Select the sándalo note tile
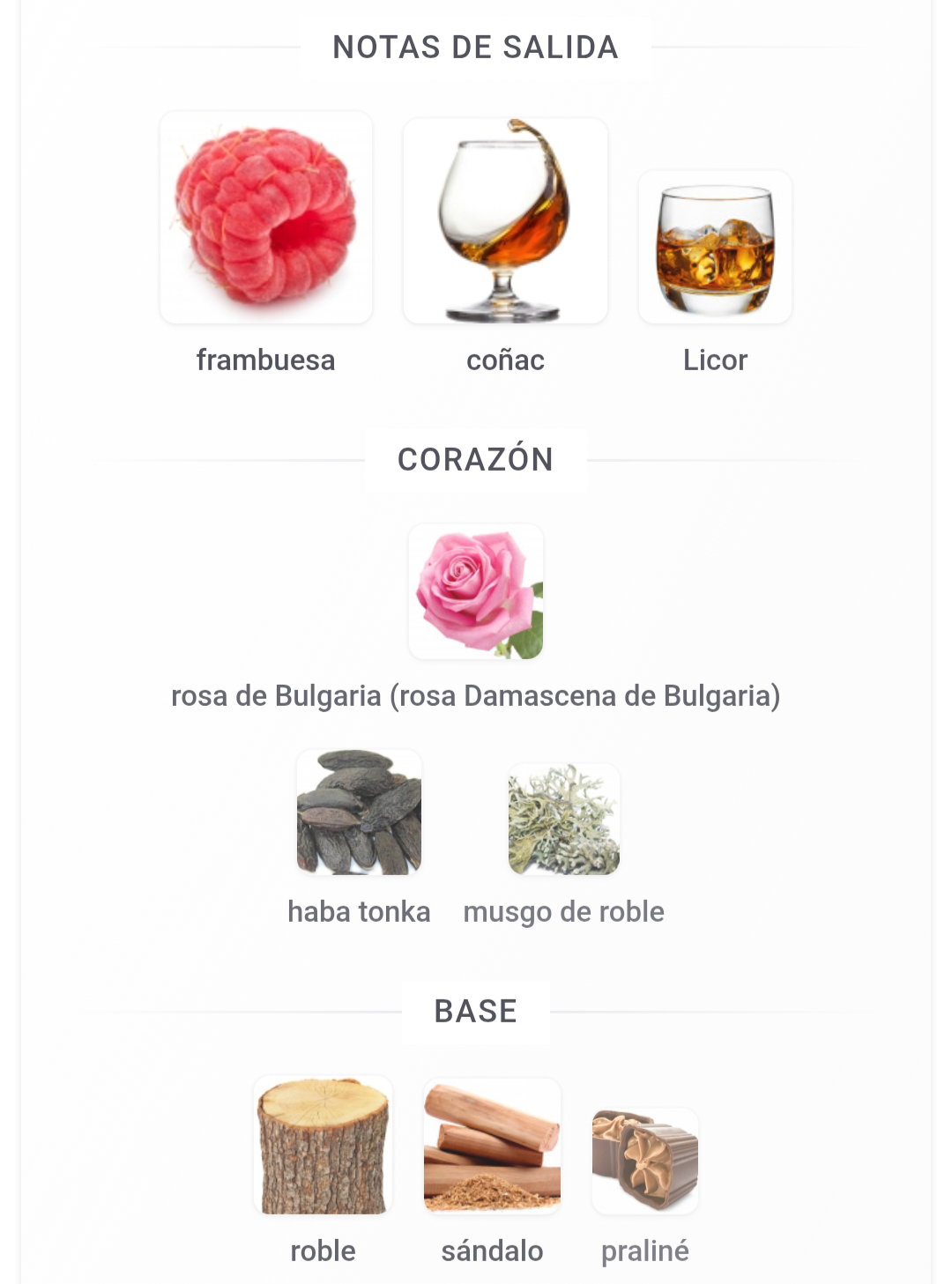This screenshot has width=952, height=1284. (492, 1147)
